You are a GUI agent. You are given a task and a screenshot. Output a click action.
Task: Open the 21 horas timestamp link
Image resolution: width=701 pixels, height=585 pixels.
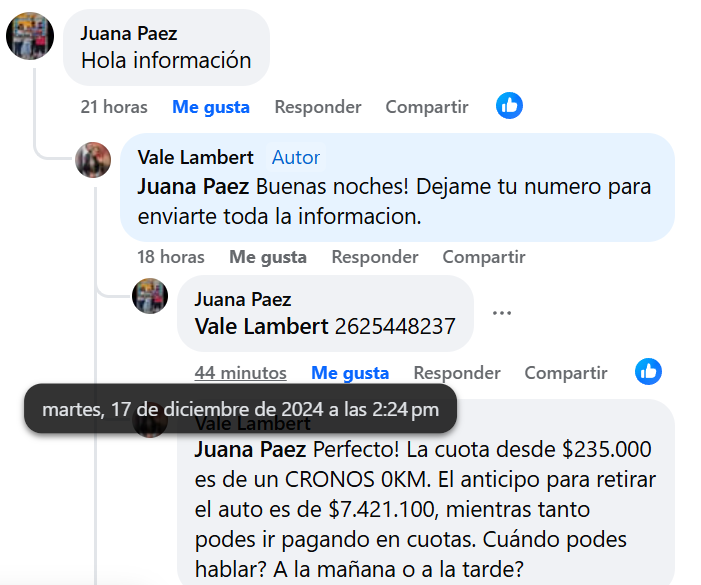(114, 107)
